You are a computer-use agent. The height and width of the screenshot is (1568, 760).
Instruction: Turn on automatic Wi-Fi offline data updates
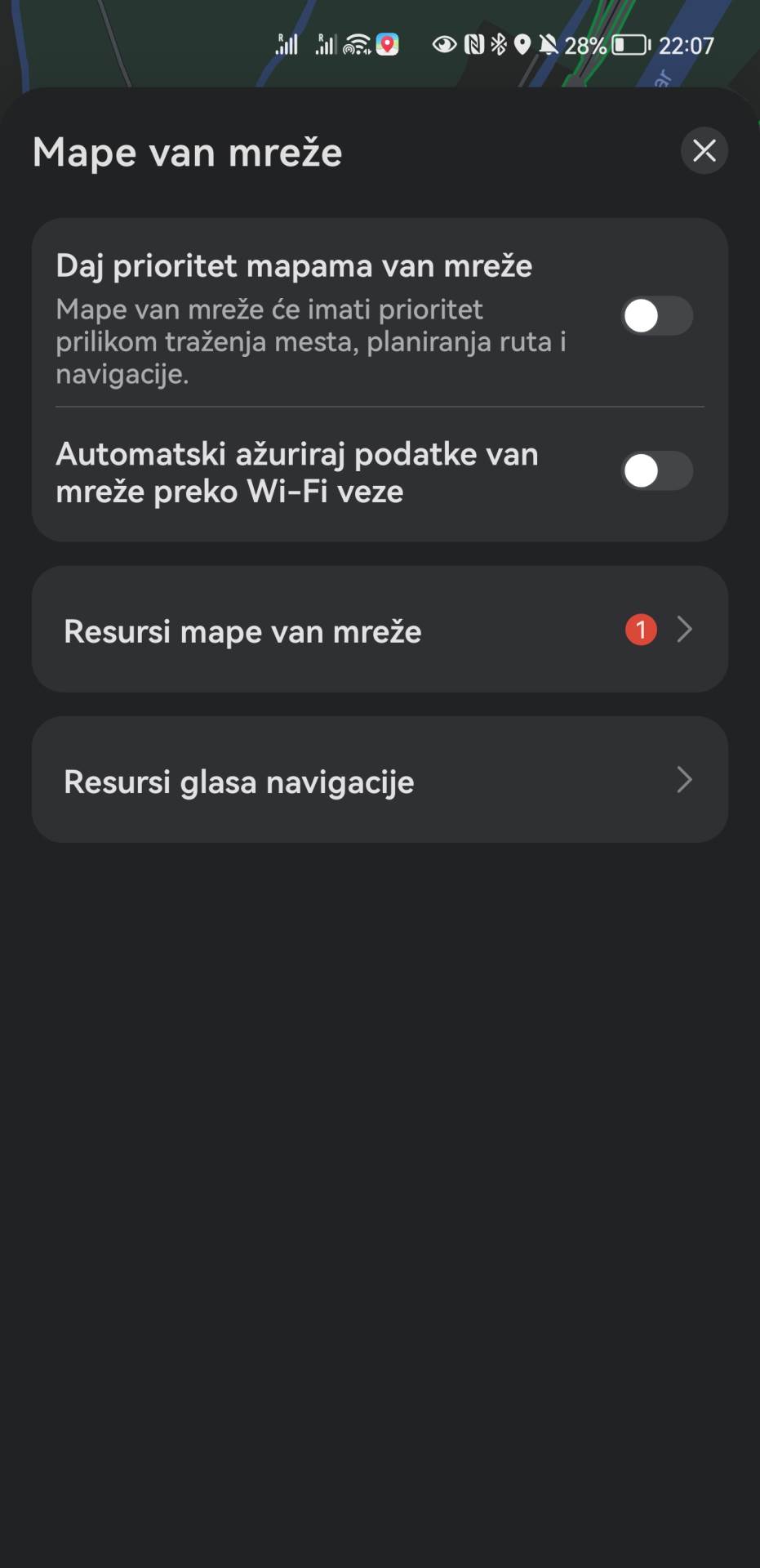click(x=657, y=471)
